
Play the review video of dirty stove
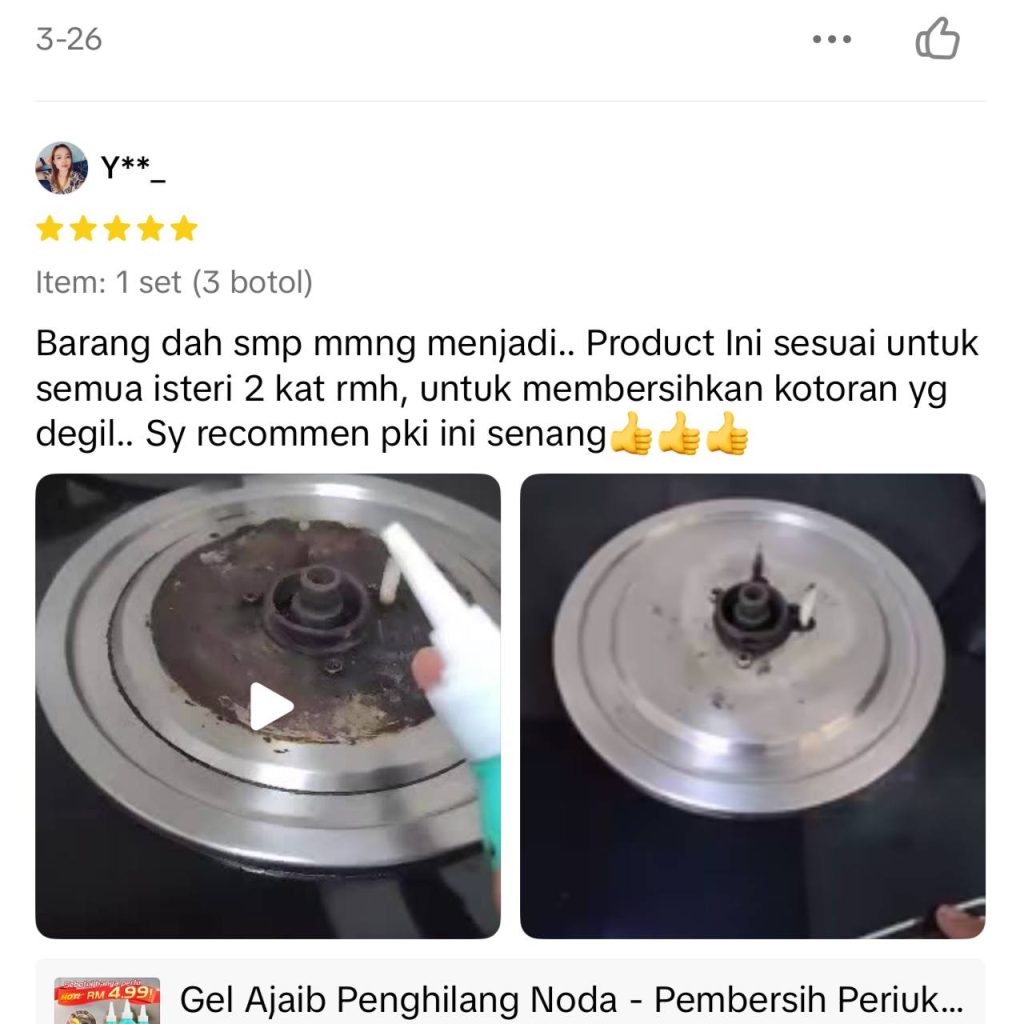tap(270, 706)
